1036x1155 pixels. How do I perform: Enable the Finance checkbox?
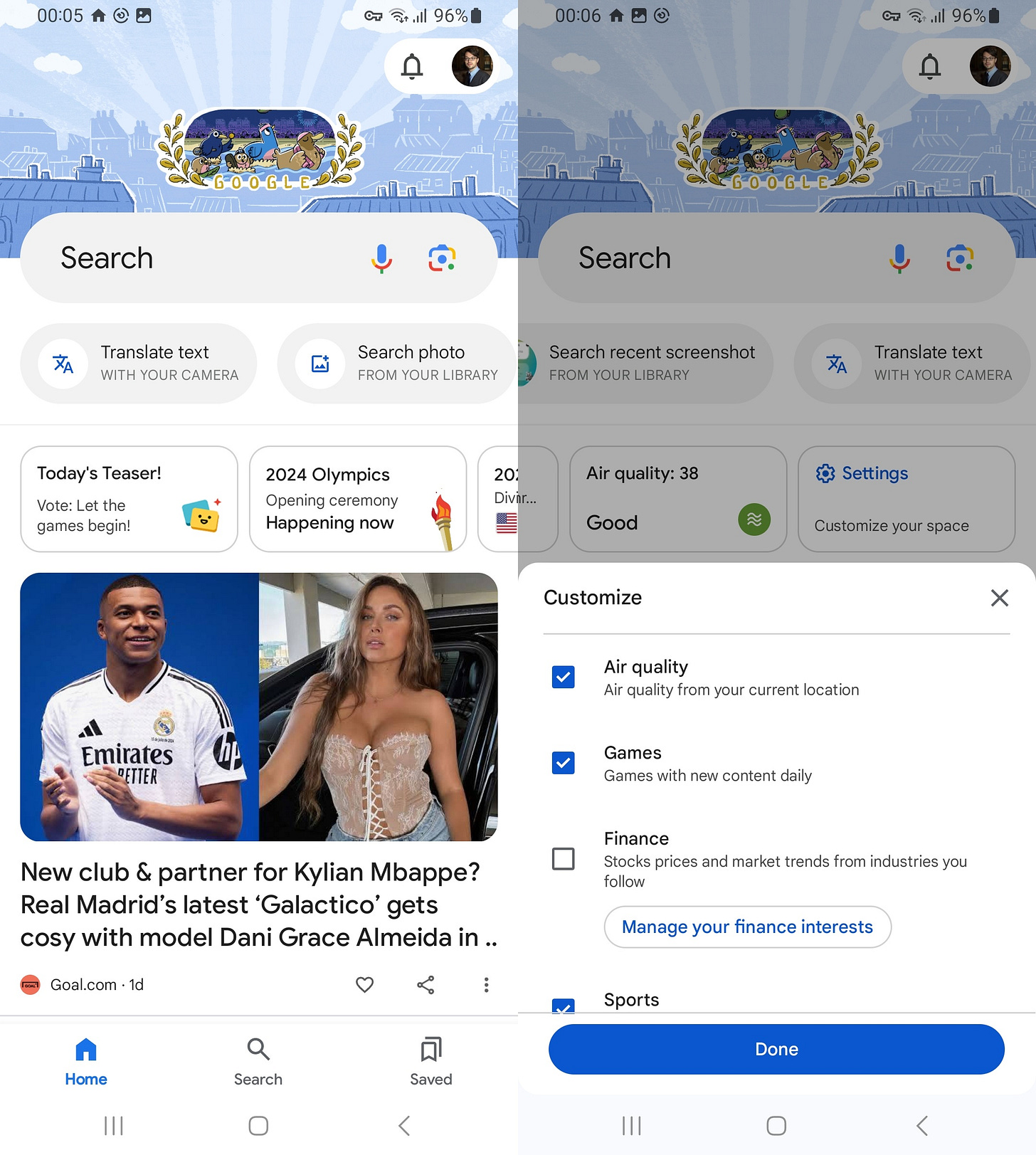pyautogui.click(x=564, y=858)
